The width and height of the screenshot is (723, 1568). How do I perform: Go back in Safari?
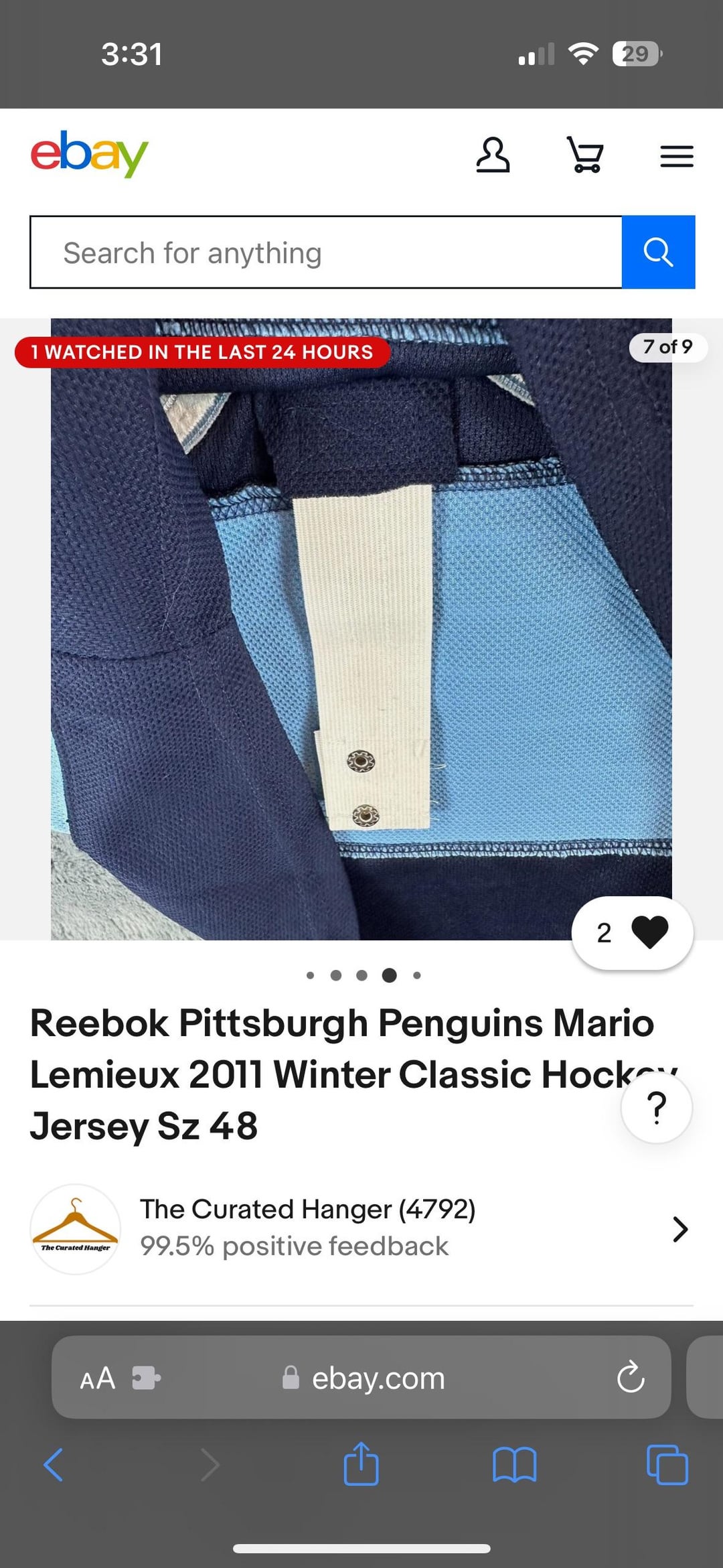pos(54,1464)
